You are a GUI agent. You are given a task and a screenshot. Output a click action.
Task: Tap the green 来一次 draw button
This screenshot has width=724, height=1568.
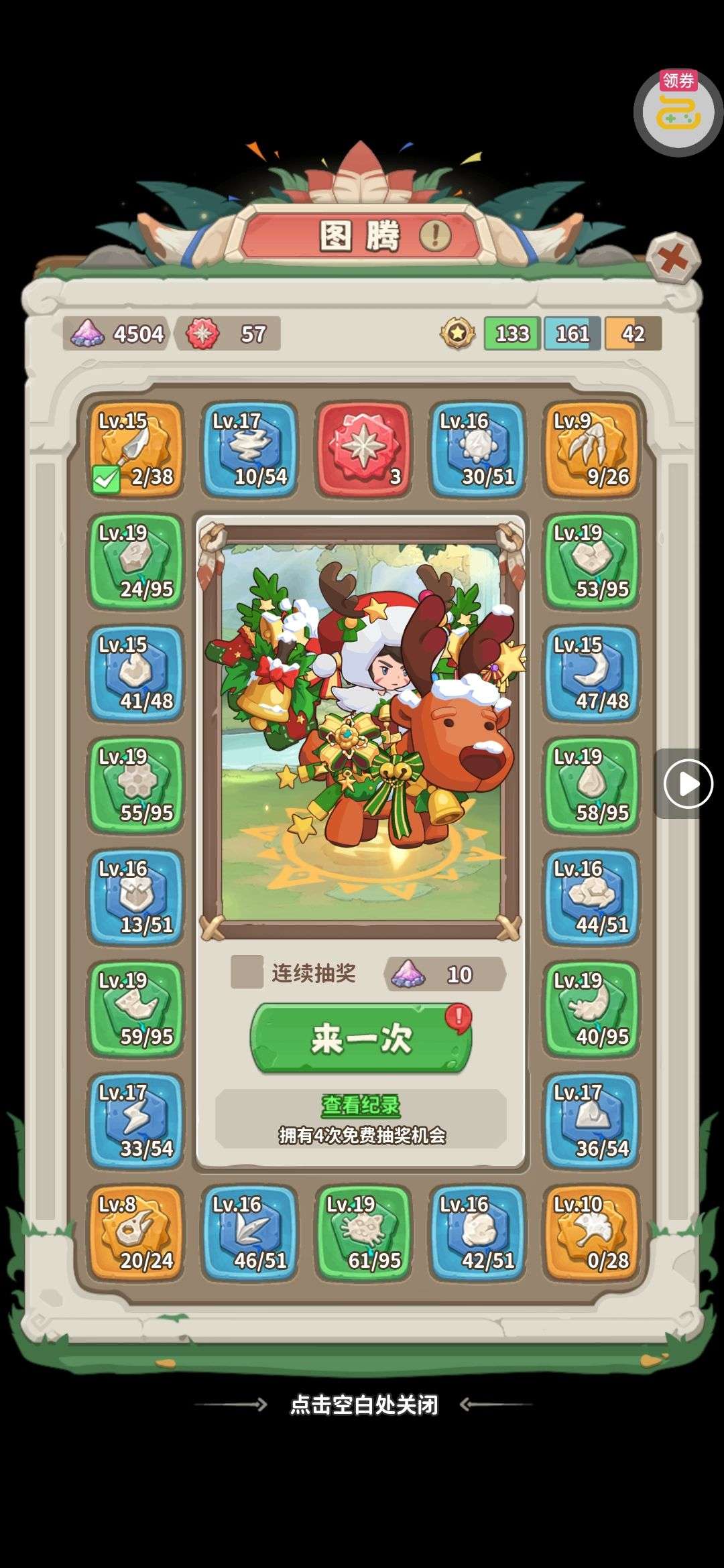(361, 1039)
